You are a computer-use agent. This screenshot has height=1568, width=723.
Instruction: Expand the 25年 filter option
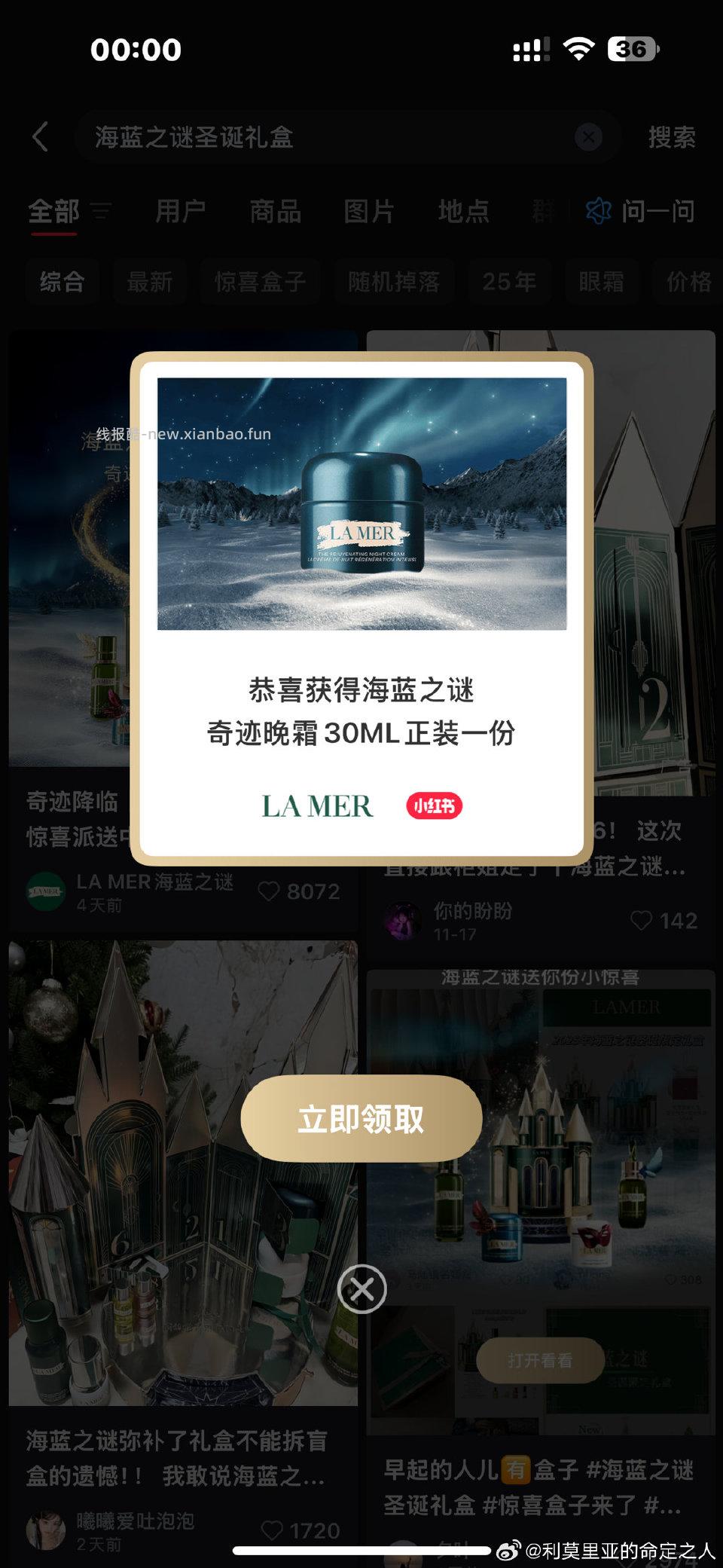(x=509, y=282)
